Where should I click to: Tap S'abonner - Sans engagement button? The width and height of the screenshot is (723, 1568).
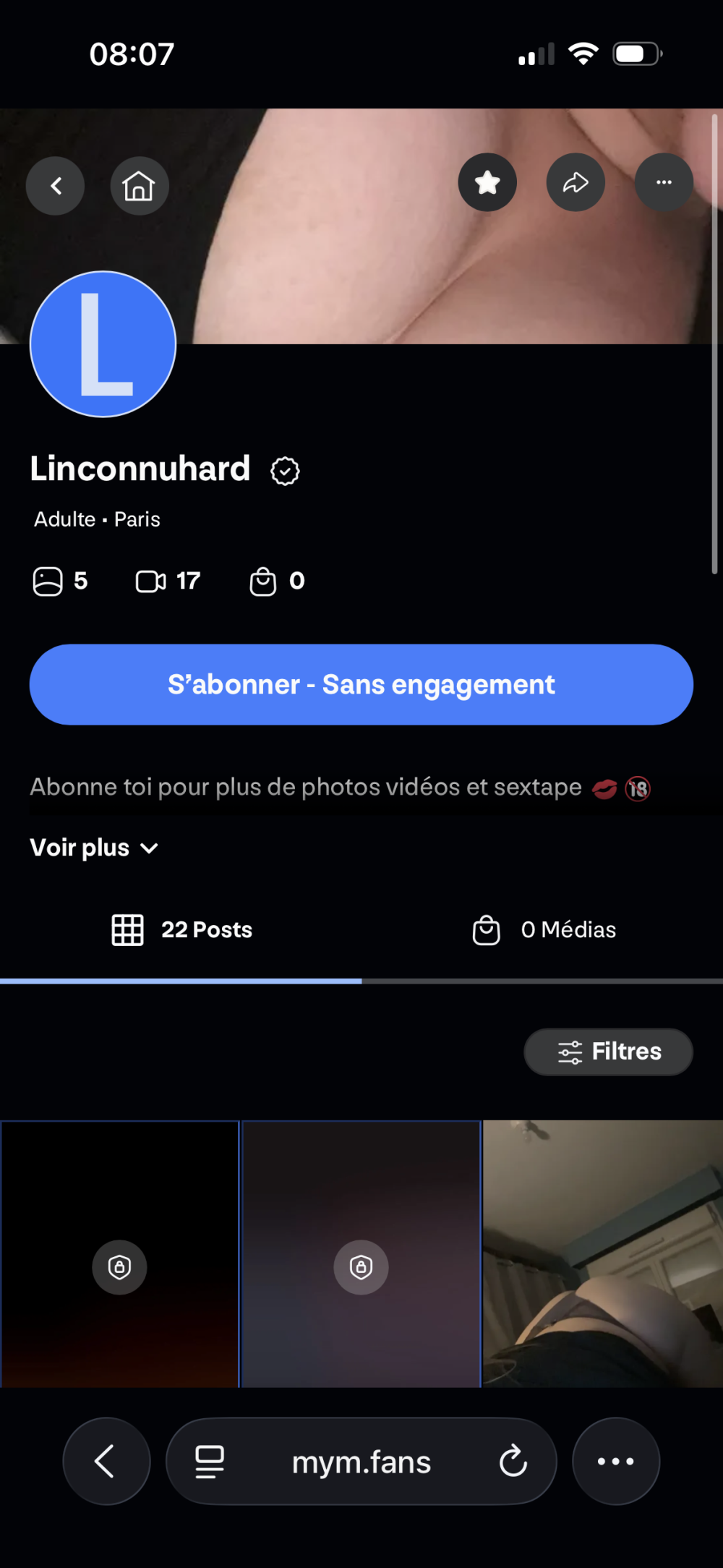(361, 684)
